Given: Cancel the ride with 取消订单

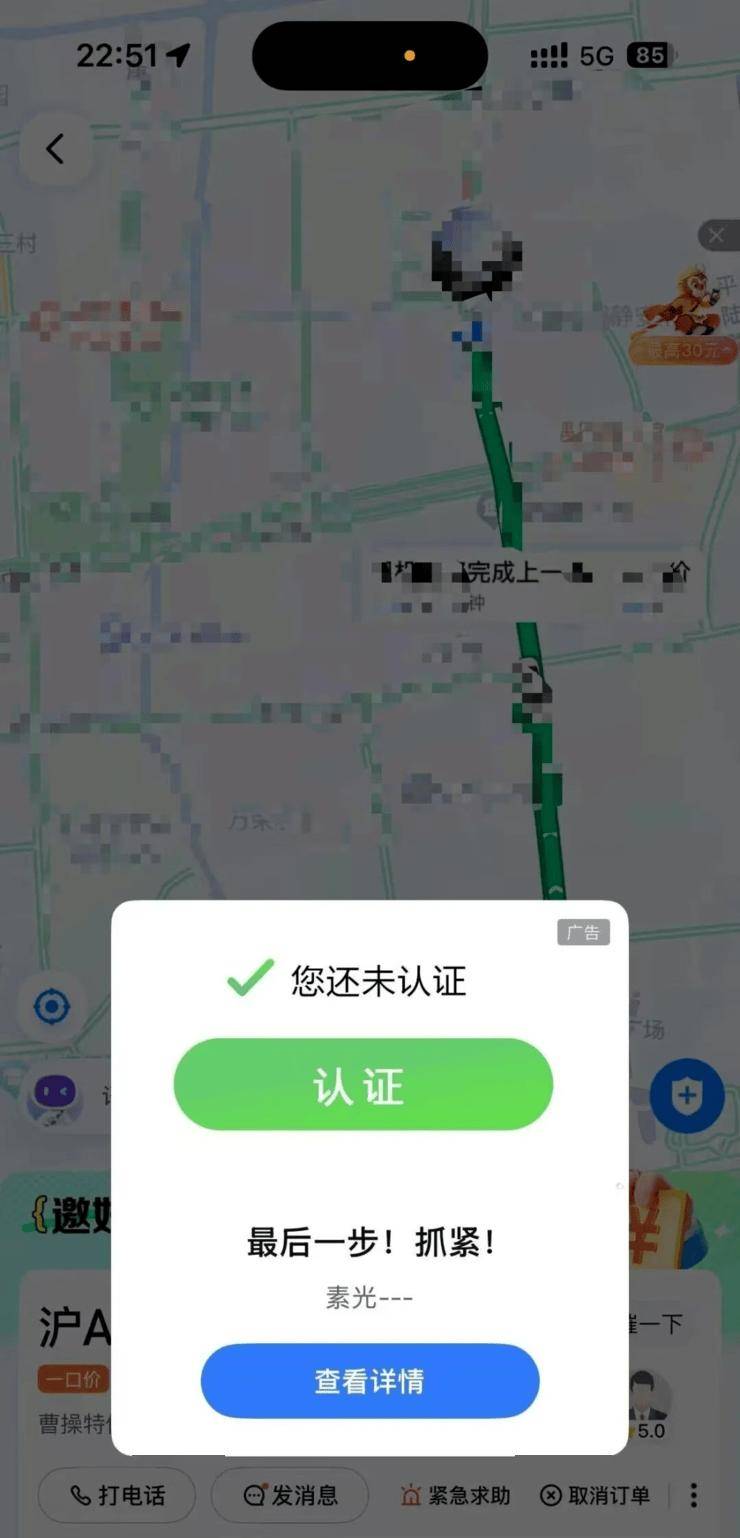Looking at the screenshot, I should pyautogui.click(x=595, y=1496).
